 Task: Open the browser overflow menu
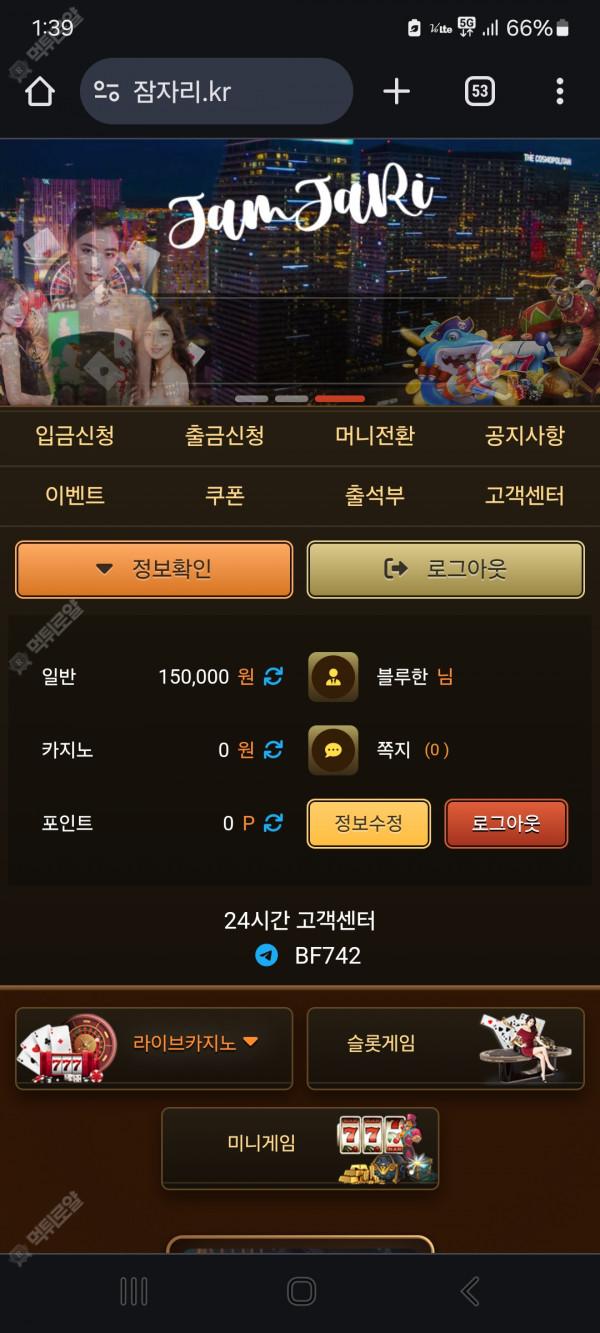[559, 92]
